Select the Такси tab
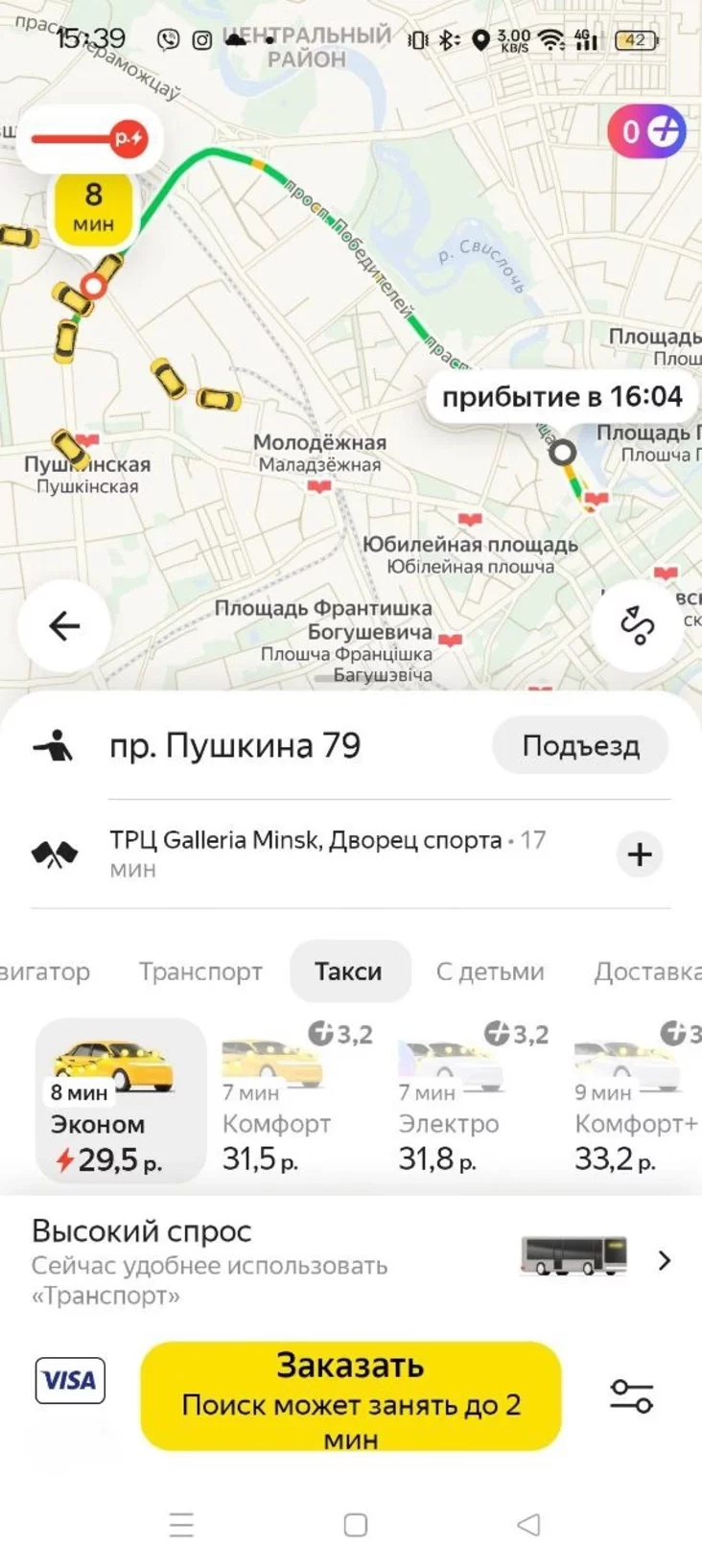 click(348, 971)
